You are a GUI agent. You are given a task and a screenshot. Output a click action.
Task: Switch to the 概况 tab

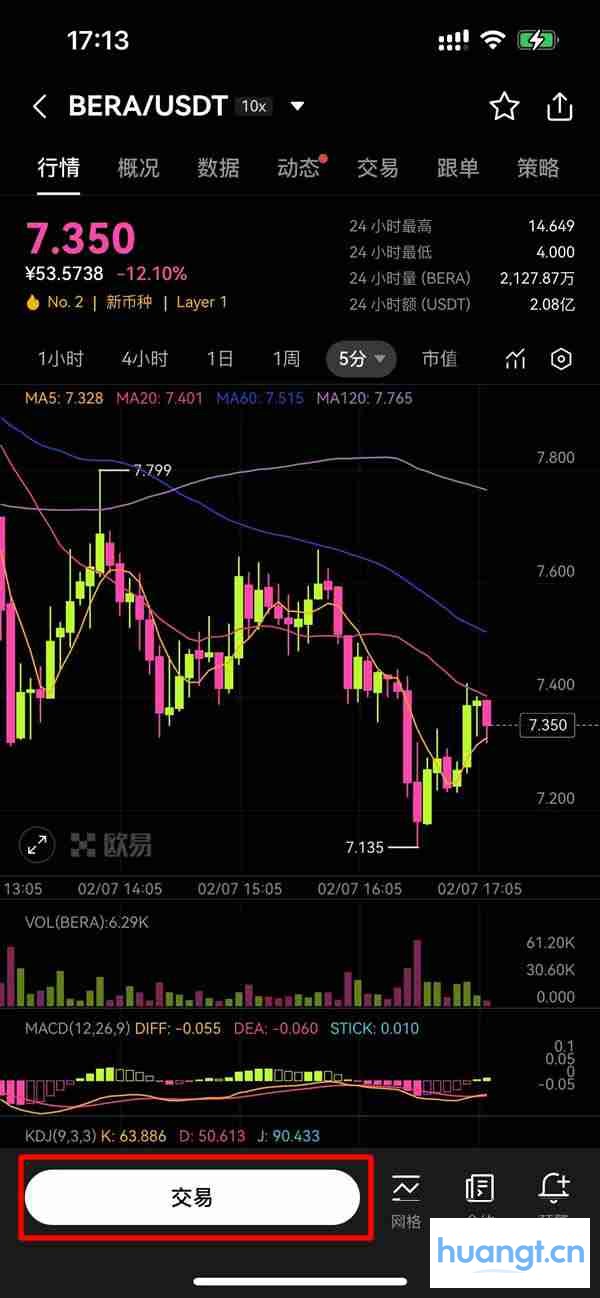(x=138, y=168)
